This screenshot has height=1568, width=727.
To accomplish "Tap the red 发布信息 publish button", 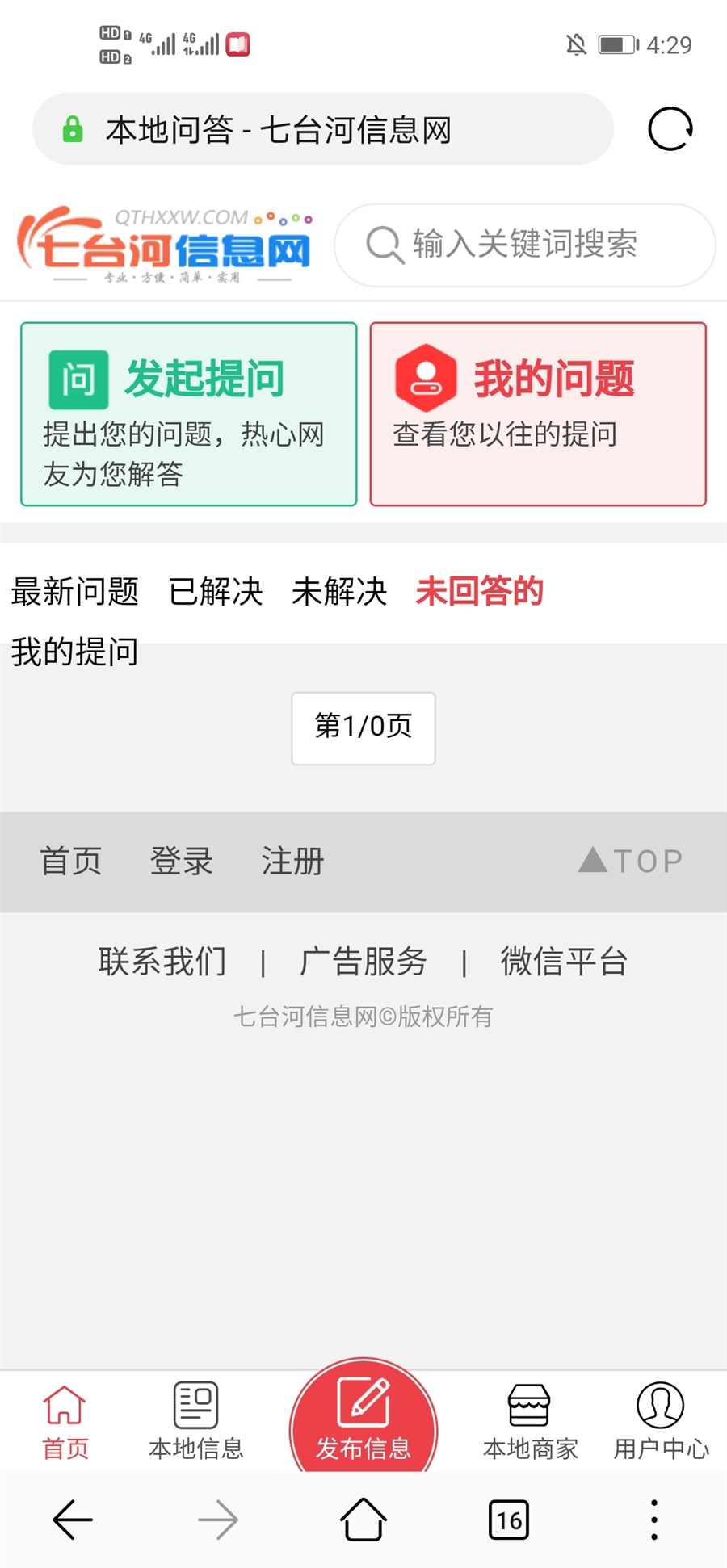I will click(x=363, y=1421).
